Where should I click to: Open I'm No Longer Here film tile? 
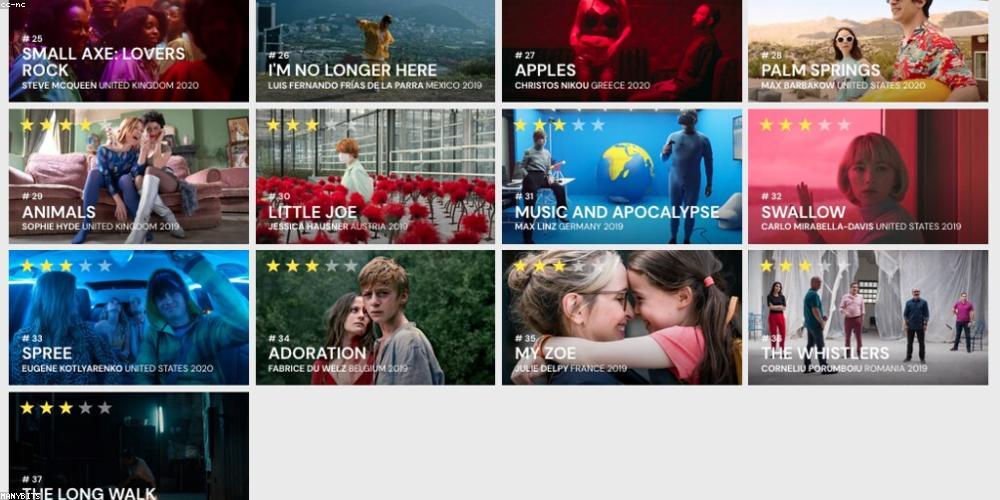click(375, 50)
